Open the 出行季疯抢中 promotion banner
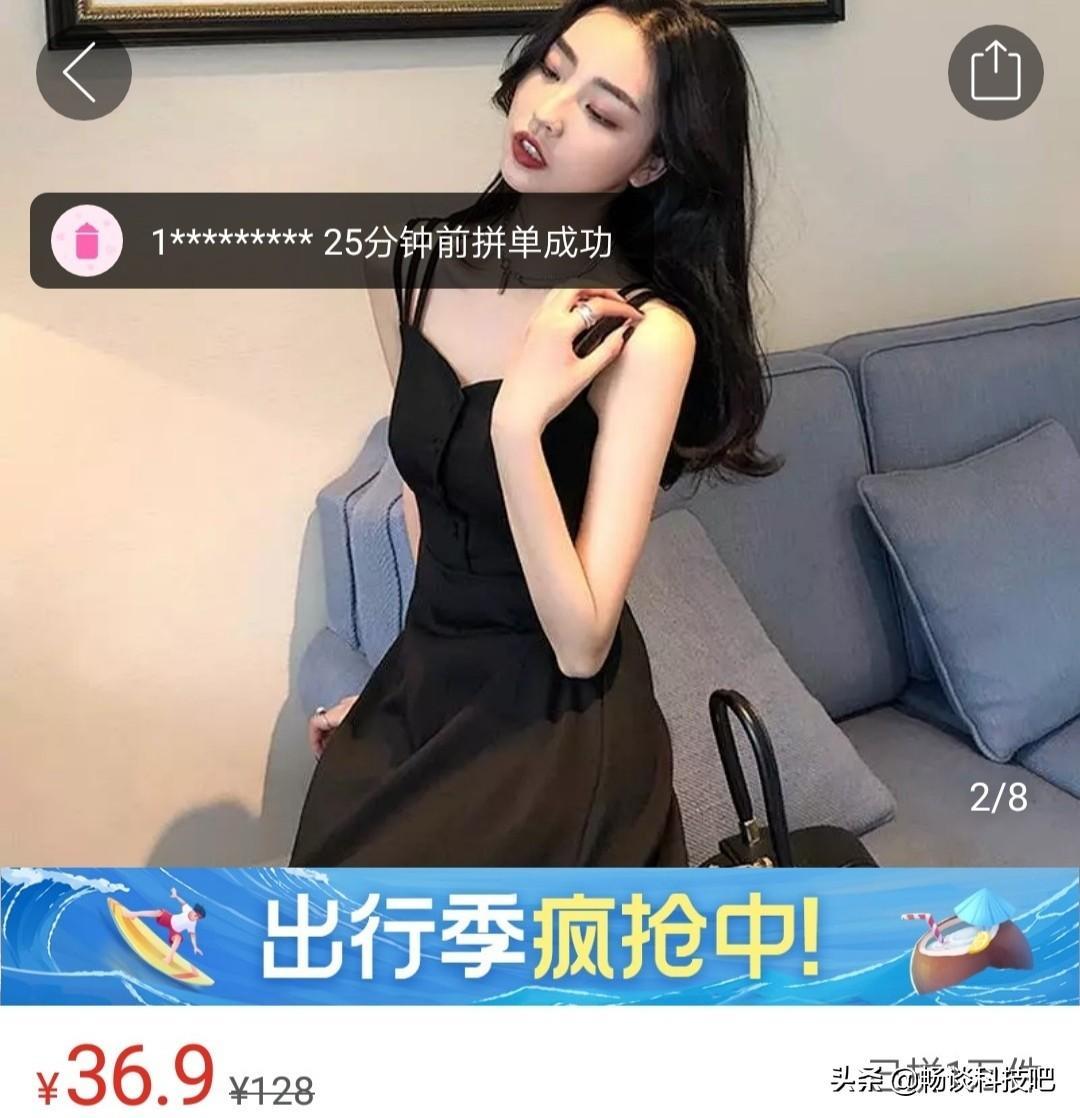The width and height of the screenshot is (1080, 1118). 540,937
